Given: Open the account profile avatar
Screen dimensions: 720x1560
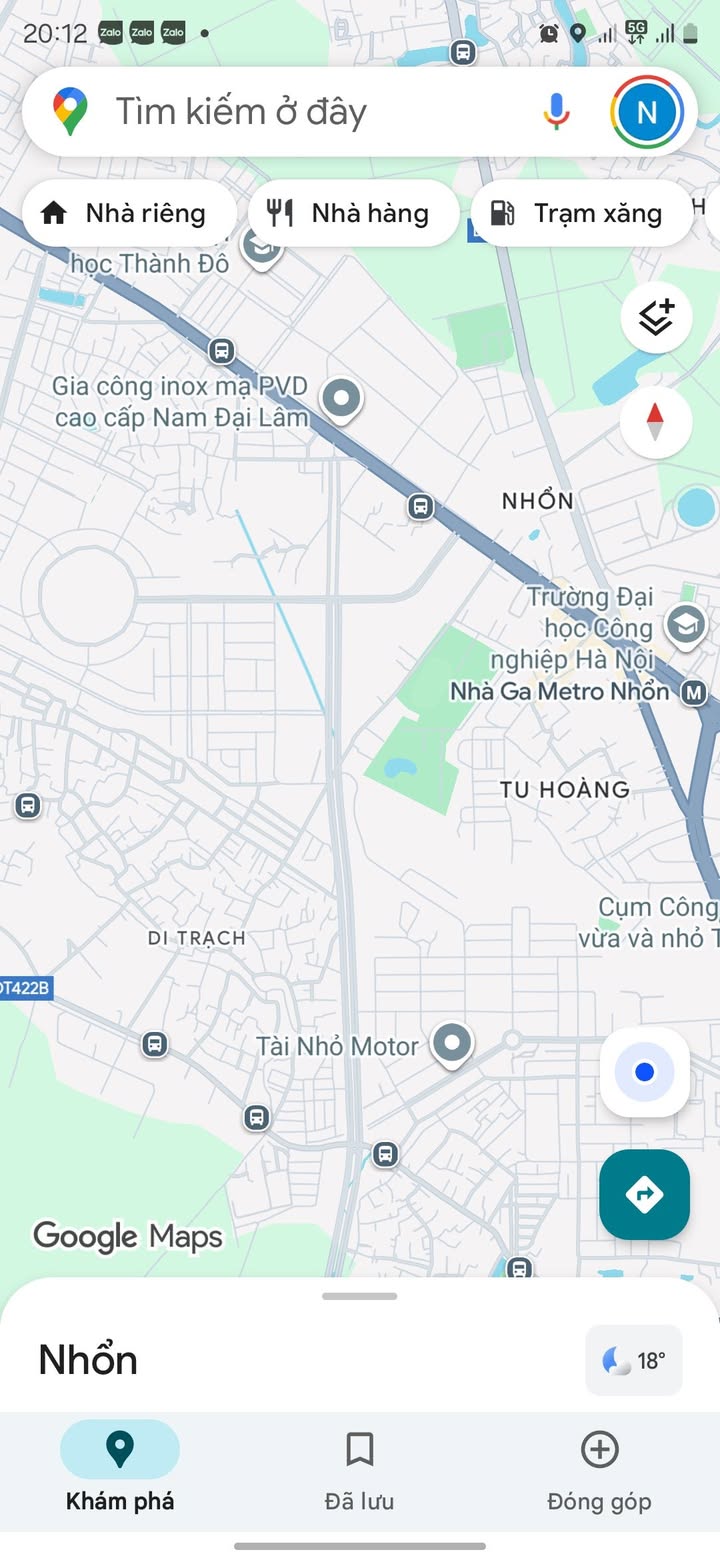Looking at the screenshot, I should pos(646,112).
